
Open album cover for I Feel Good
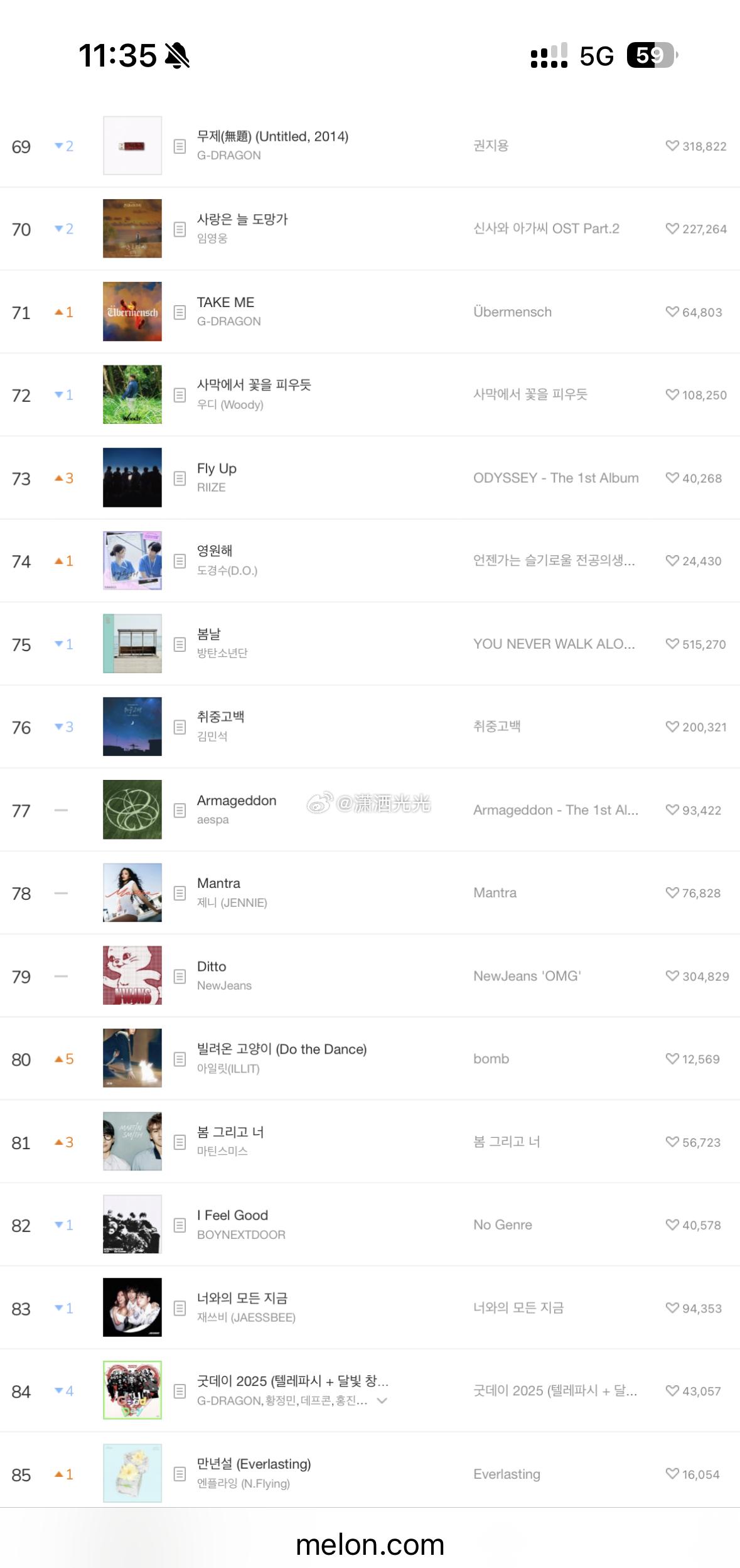click(132, 1224)
